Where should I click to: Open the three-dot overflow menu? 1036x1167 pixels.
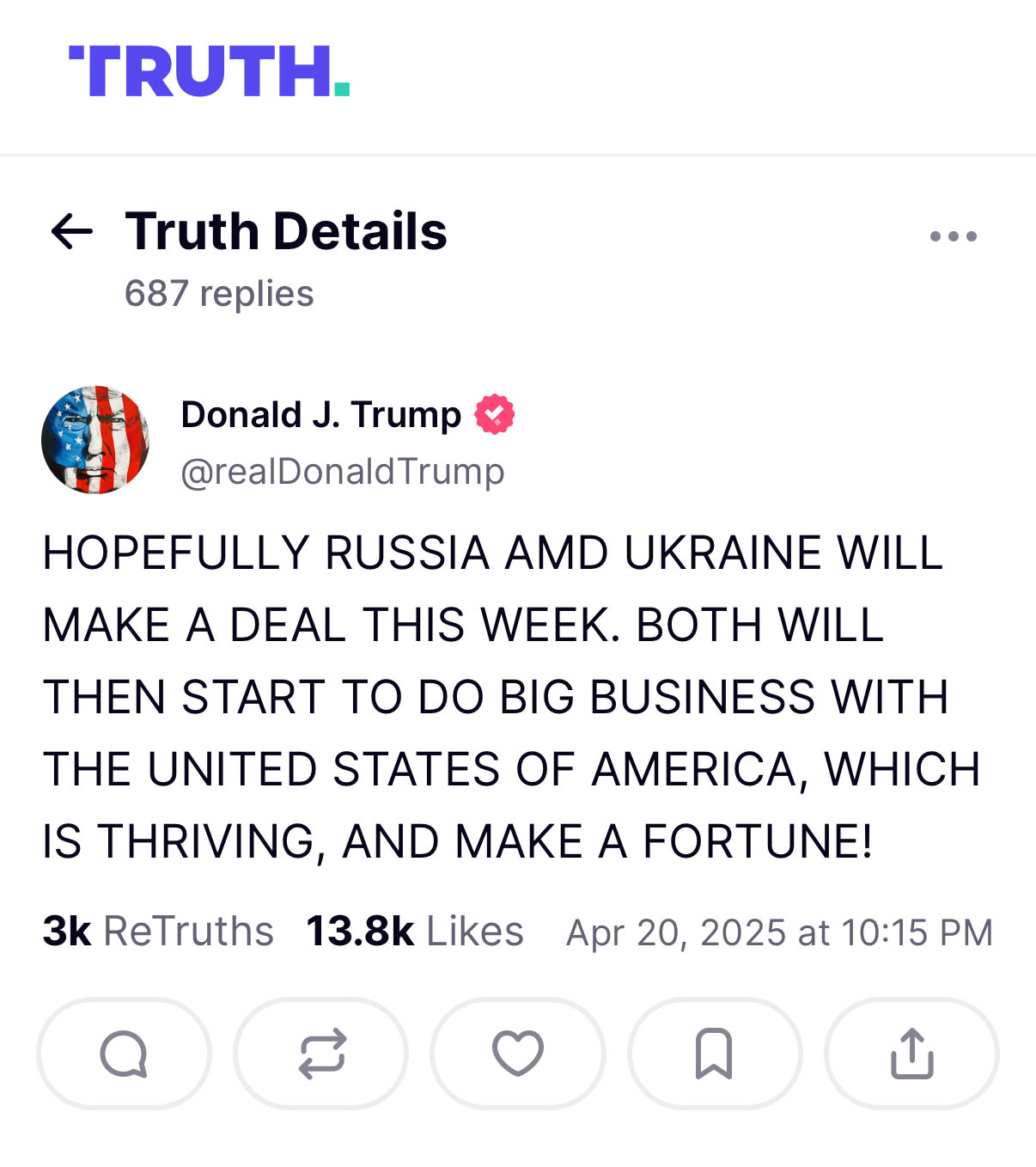pos(953,236)
